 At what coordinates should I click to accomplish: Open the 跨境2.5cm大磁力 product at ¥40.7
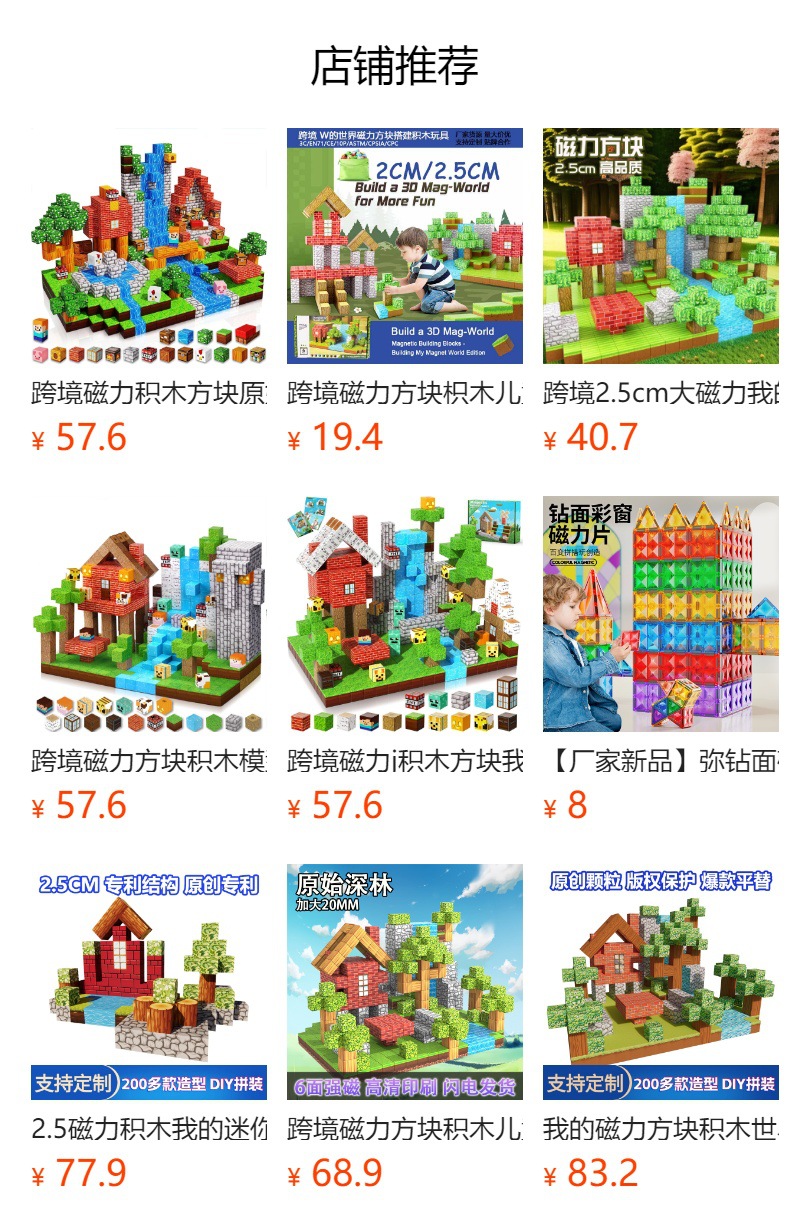click(661, 246)
